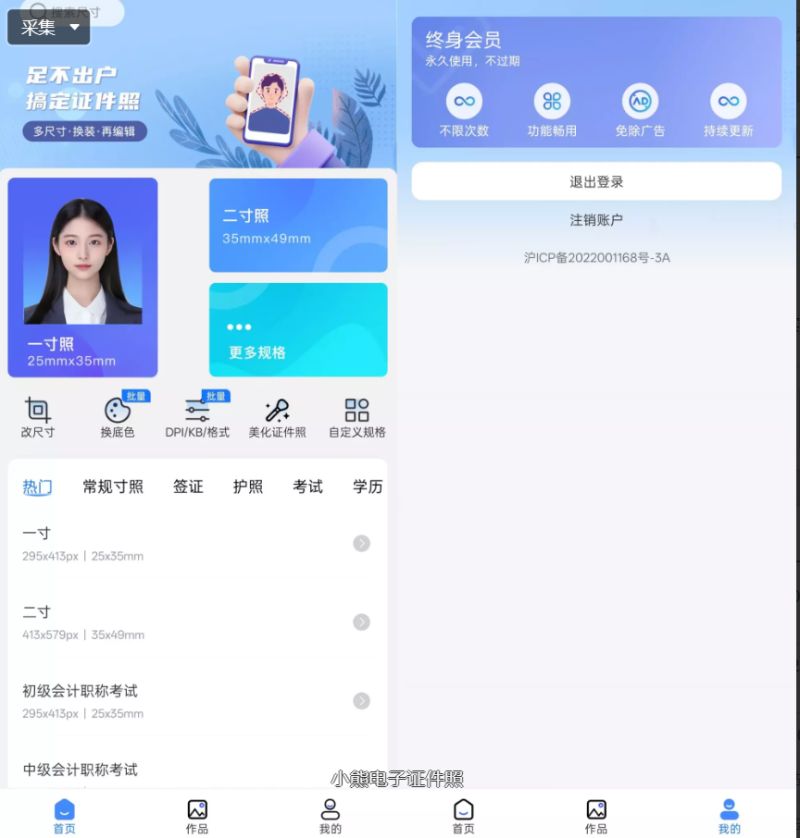Open the DPI/KB/格式 tool
This screenshot has height=838, width=800.
coord(197,417)
